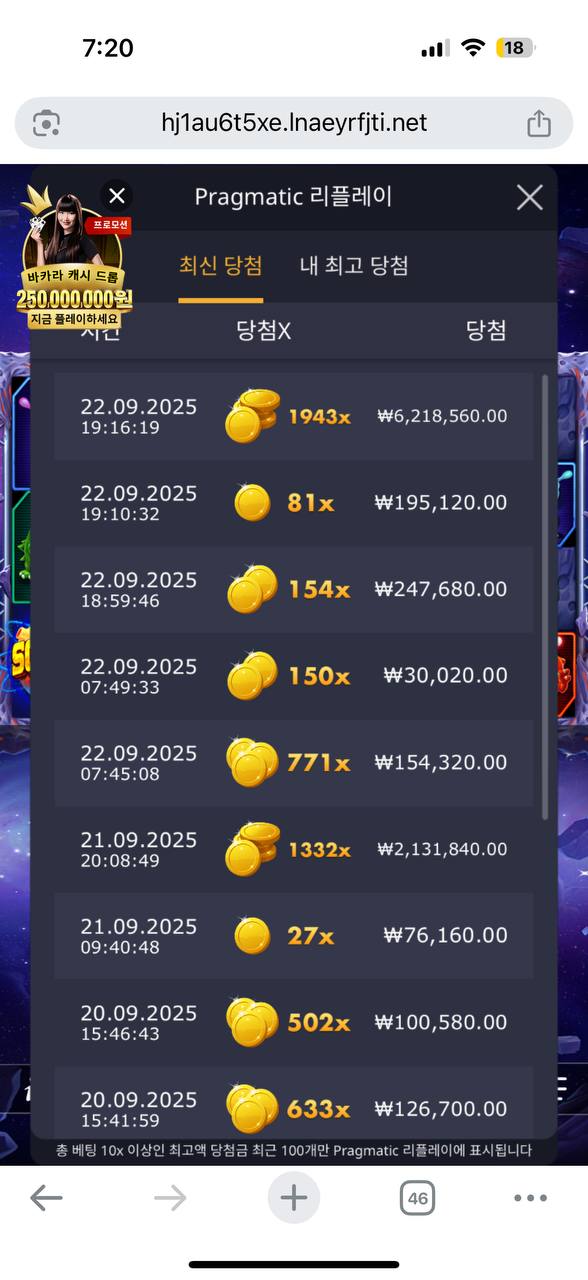Share the page from the address bar
The width and height of the screenshot is (588, 1280).
(x=539, y=123)
